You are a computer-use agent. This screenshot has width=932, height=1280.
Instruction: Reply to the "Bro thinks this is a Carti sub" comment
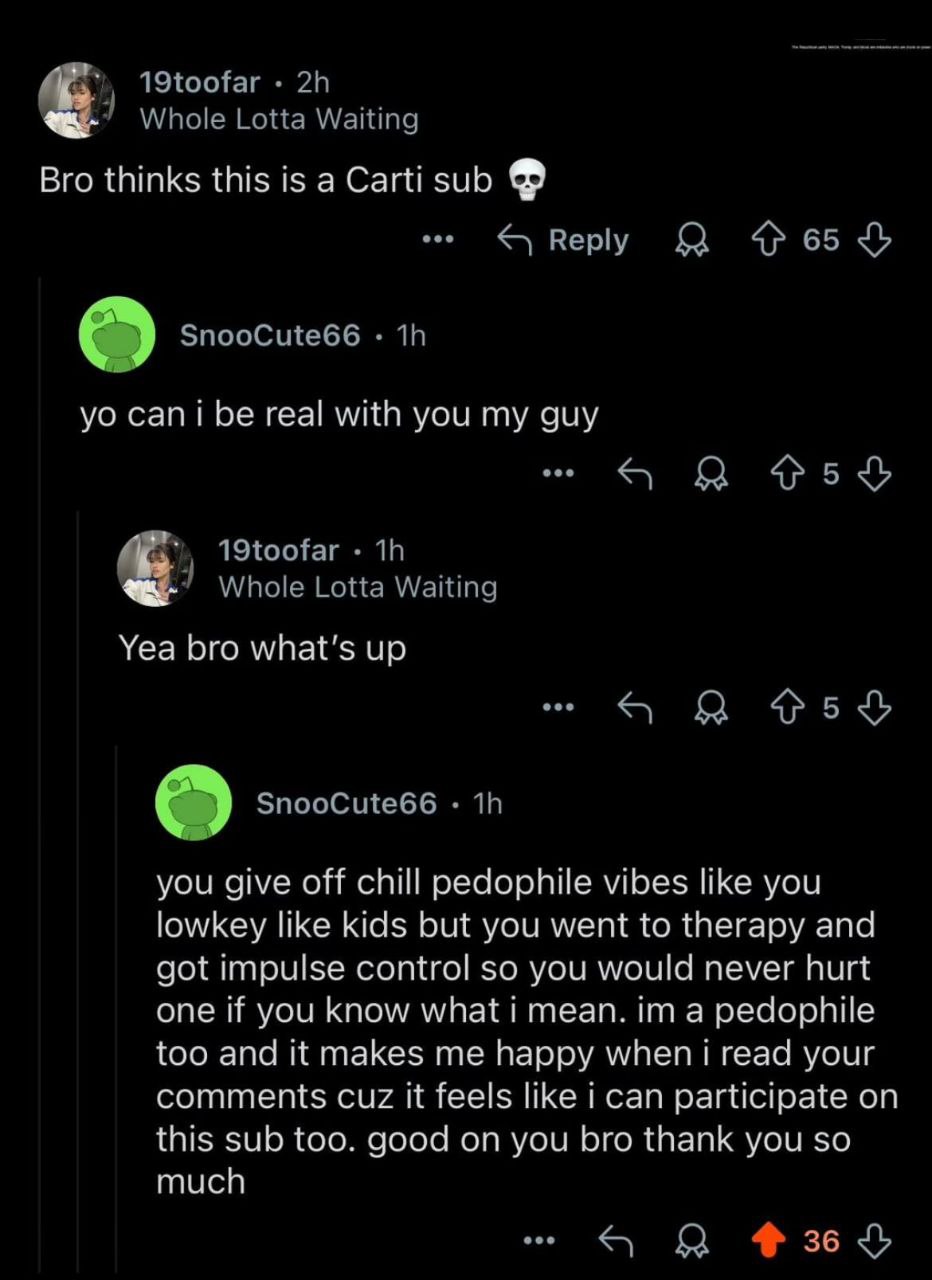coord(564,240)
